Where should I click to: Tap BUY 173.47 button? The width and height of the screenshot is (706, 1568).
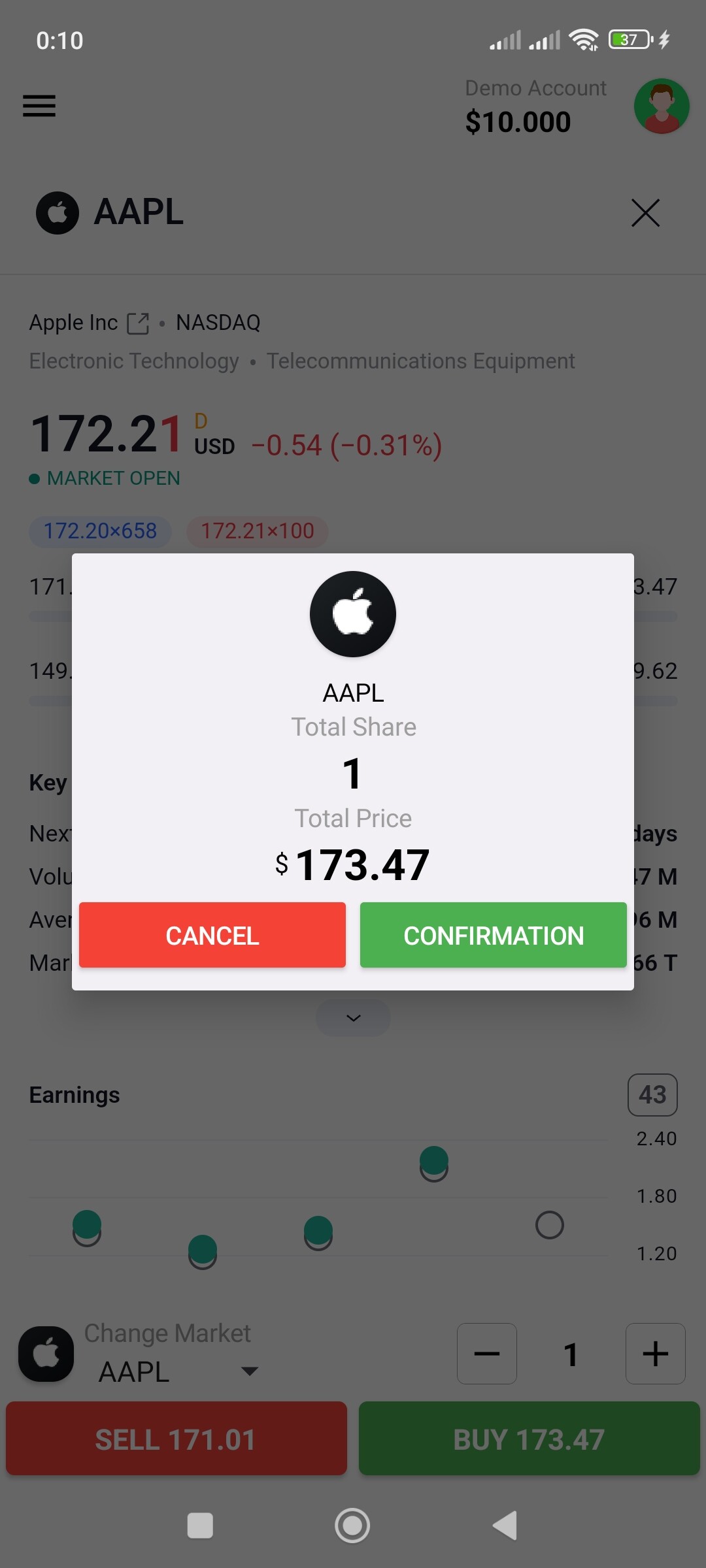pyautogui.click(x=529, y=1439)
